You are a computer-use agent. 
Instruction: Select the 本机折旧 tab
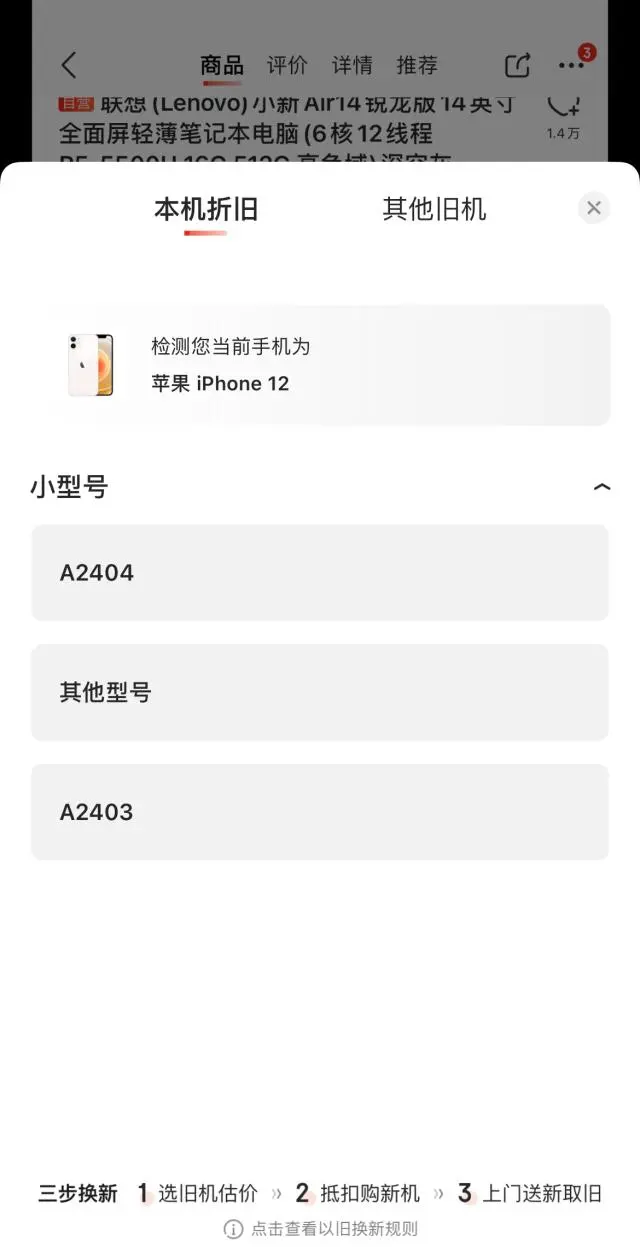(206, 209)
